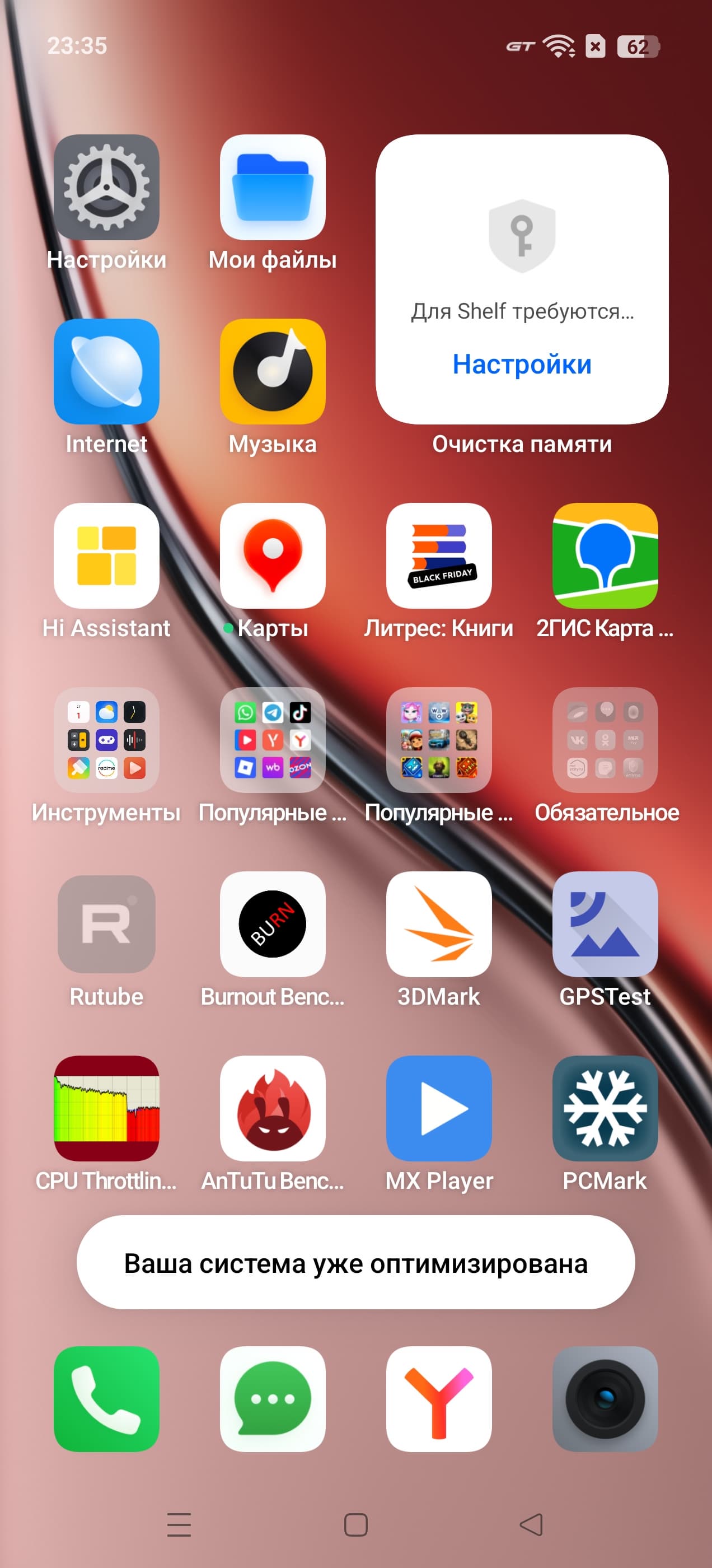Open the Настройки app
The height and width of the screenshot is (1568, 712).
pyautogui.click(x=106, y=187)
